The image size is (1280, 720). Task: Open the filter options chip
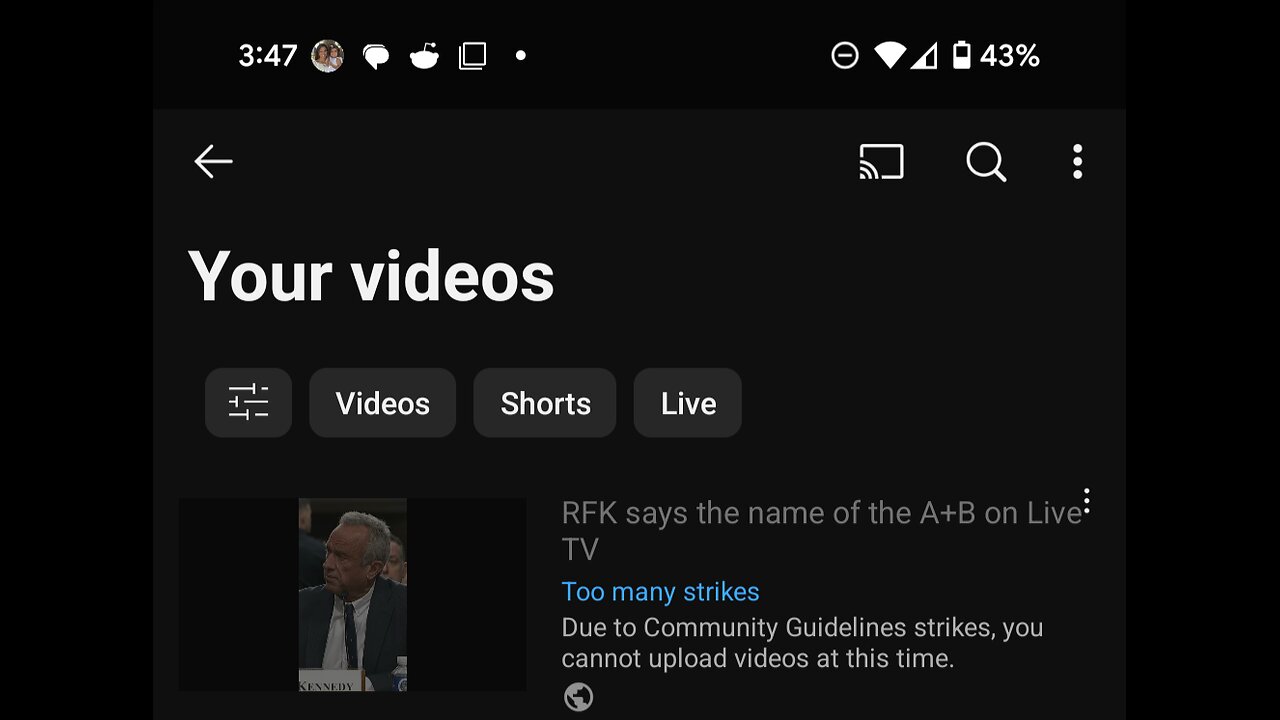pos(248,403)
